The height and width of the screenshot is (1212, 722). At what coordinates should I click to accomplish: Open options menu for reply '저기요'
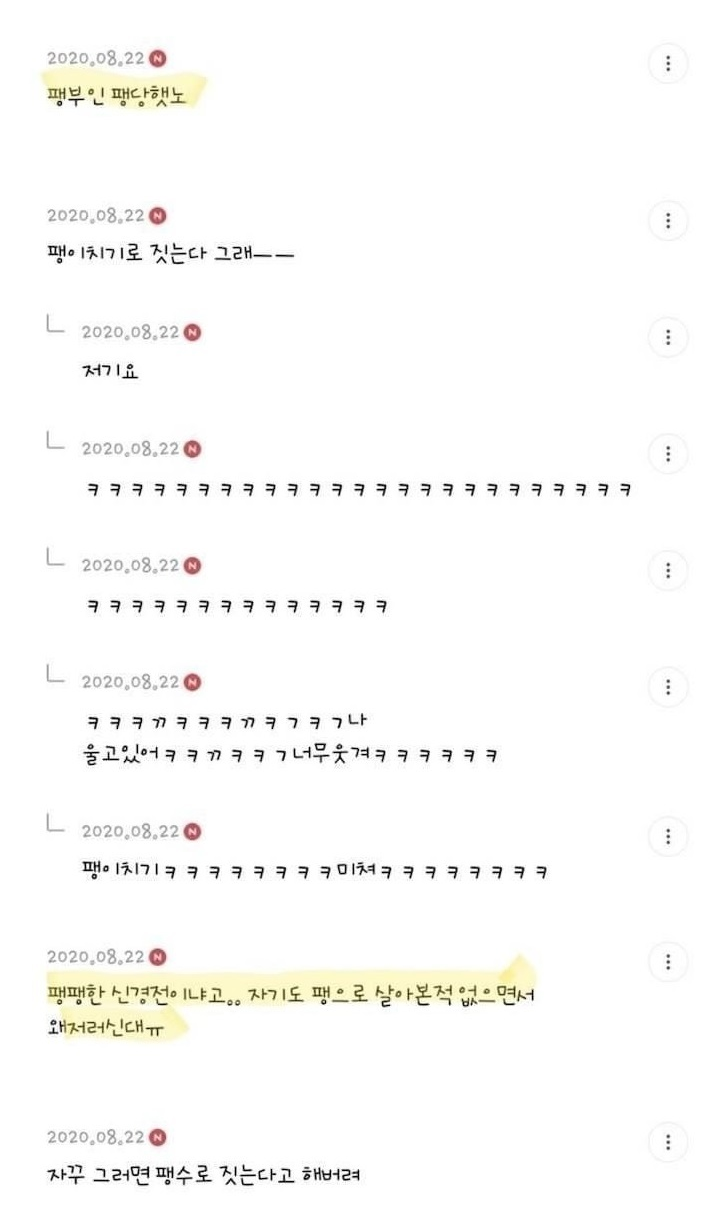pyautogui.click(x=667, y=337)
